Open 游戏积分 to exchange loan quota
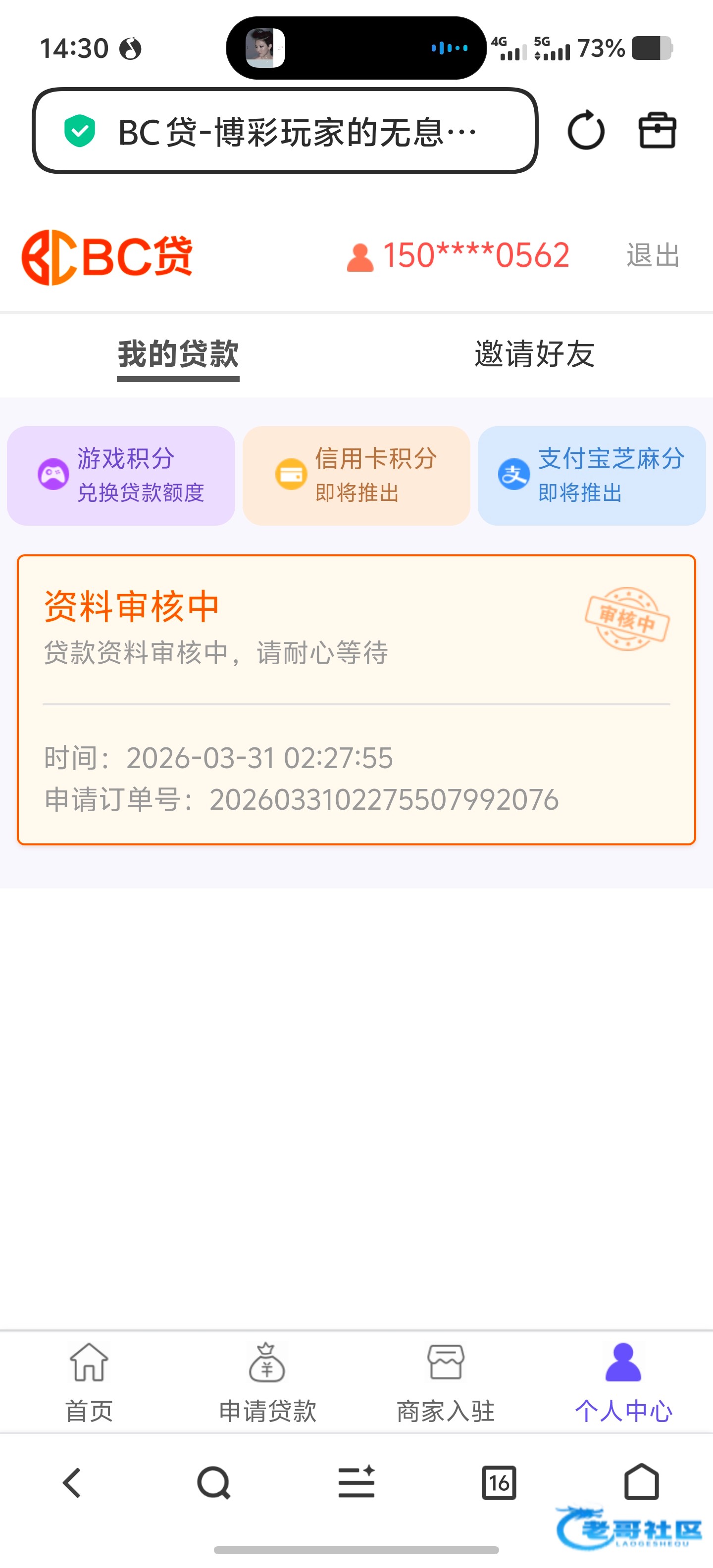 point(121,475)
